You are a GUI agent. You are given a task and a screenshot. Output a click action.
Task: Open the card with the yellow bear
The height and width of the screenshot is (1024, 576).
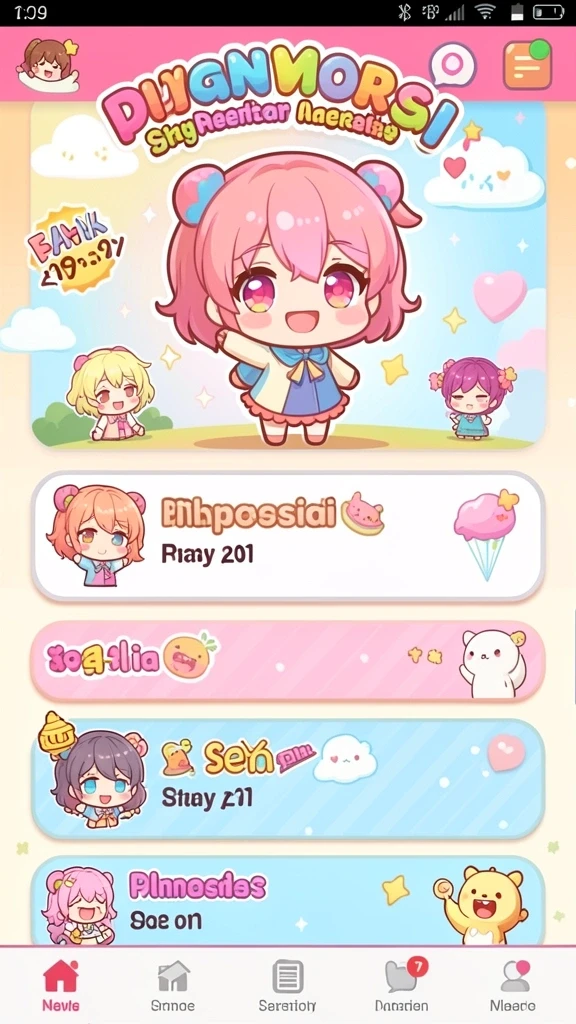pyautogui.click(x=288, y=901)
